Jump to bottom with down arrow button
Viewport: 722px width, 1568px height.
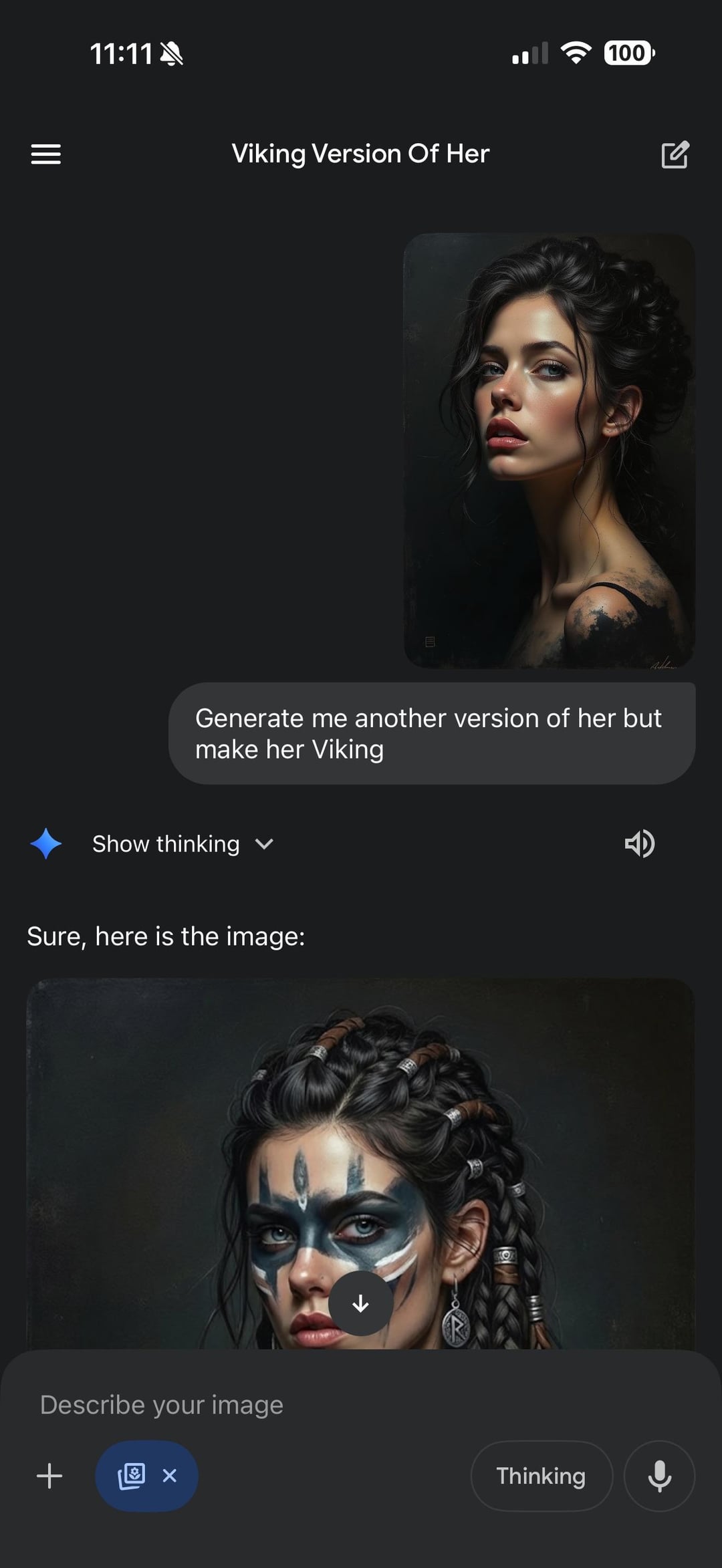360,1304
